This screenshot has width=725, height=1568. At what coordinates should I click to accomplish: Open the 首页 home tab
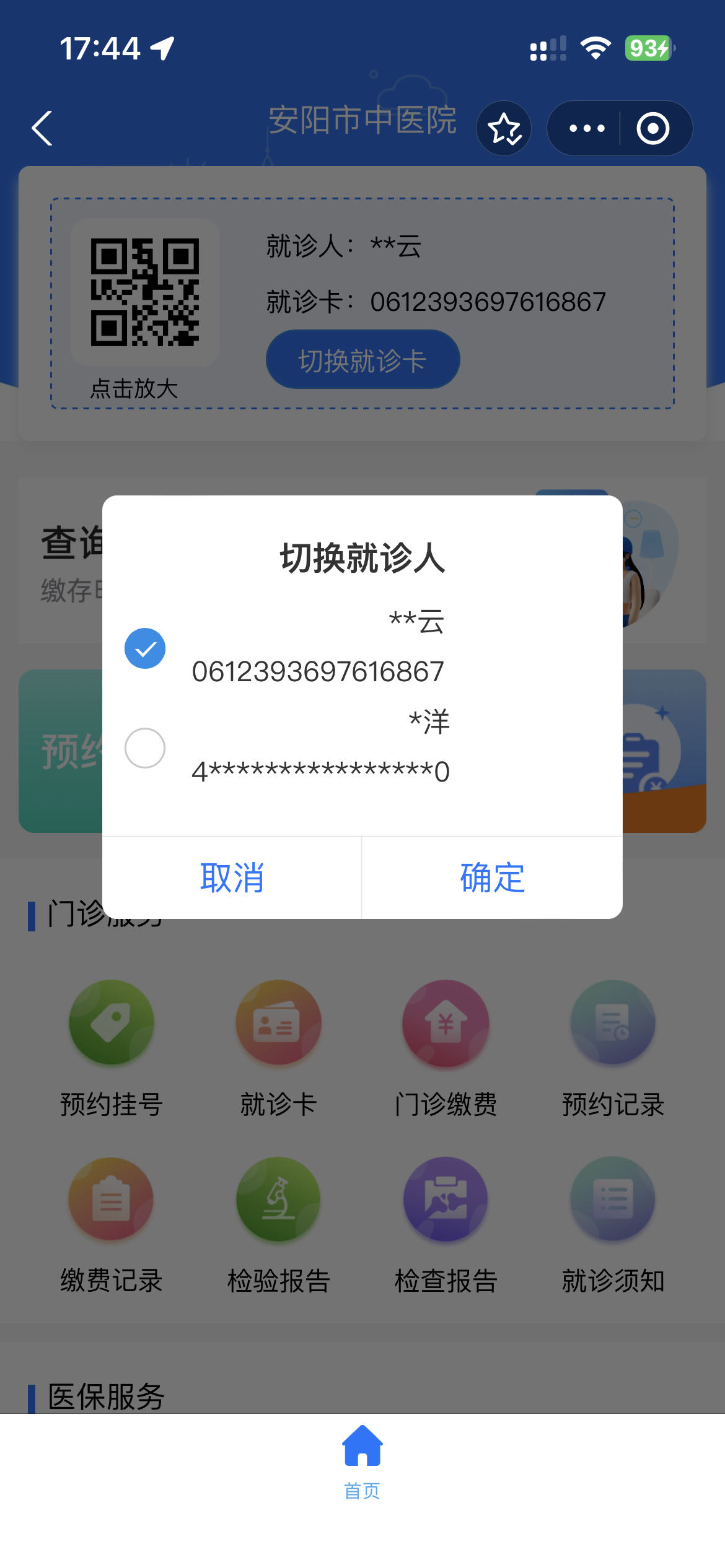(362, 1461)
